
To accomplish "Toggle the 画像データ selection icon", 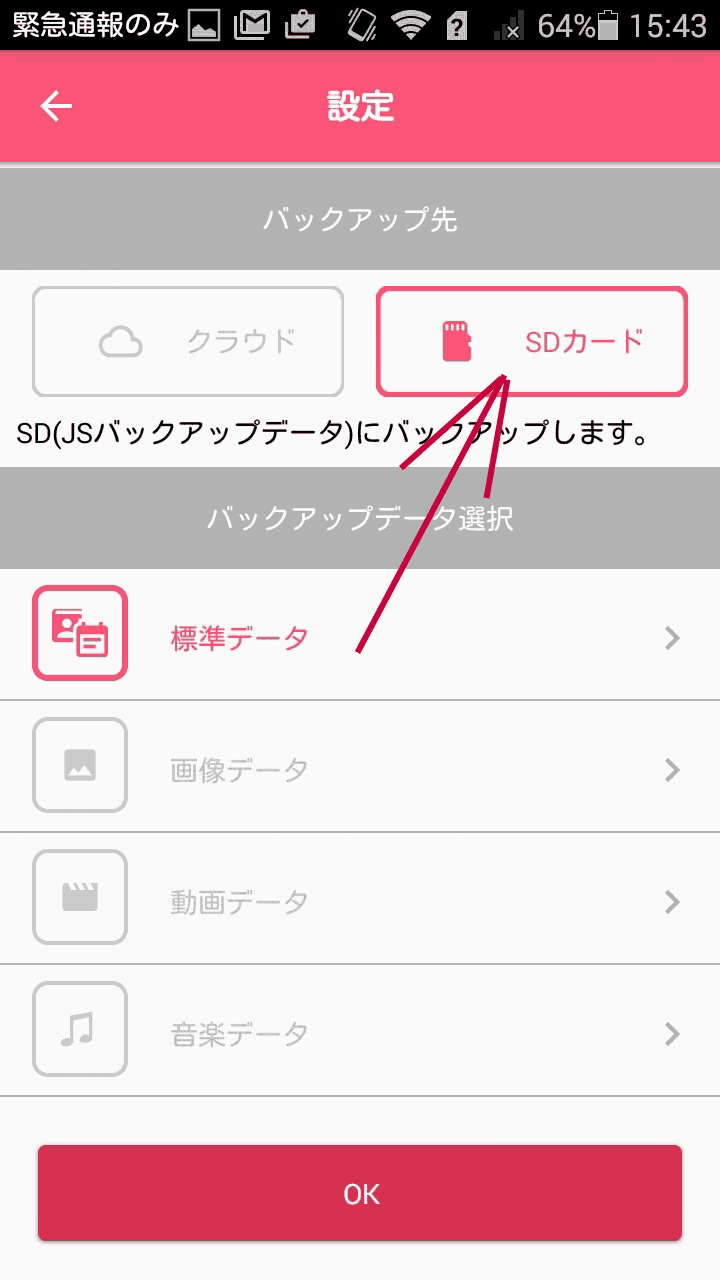I will tap(80, 765).
